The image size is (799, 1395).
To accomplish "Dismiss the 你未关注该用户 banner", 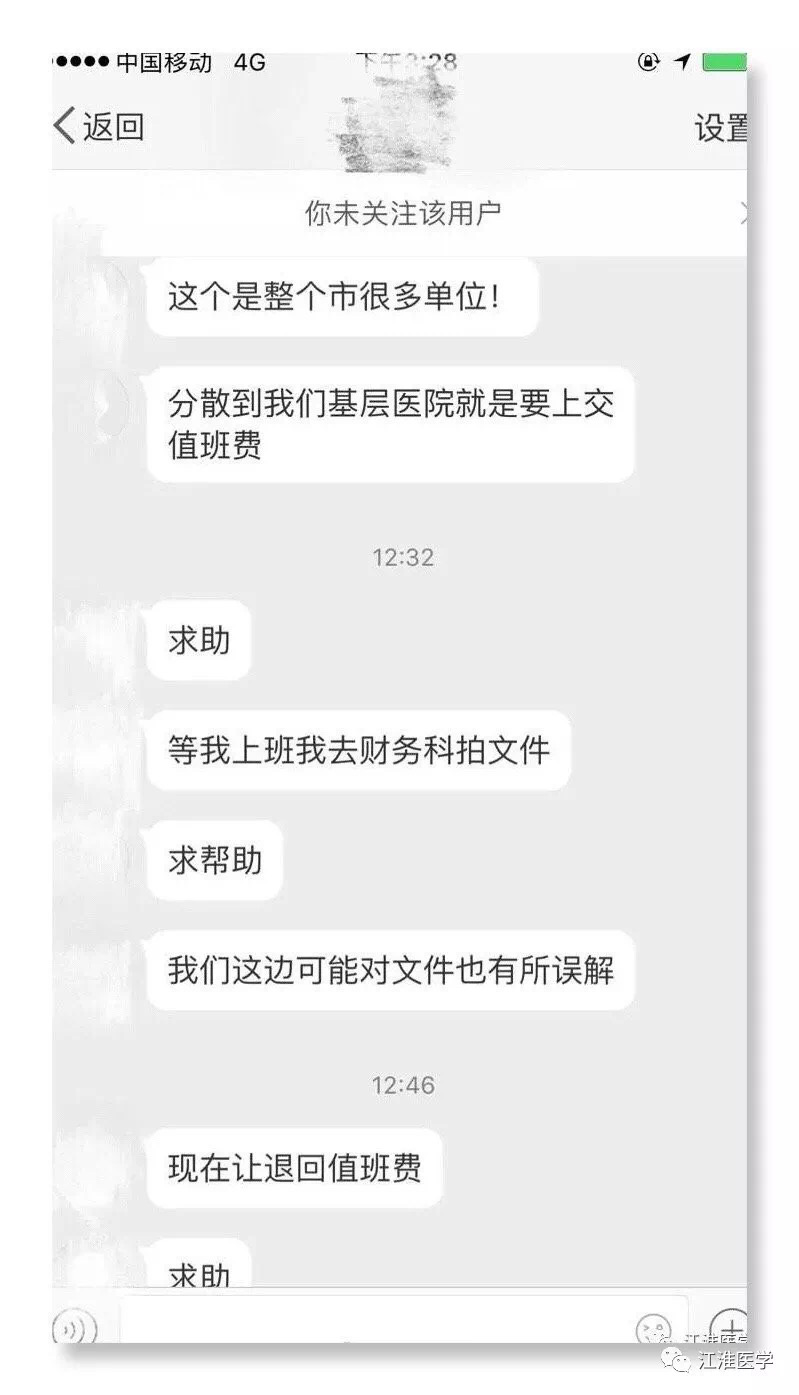I will [742, 212].
